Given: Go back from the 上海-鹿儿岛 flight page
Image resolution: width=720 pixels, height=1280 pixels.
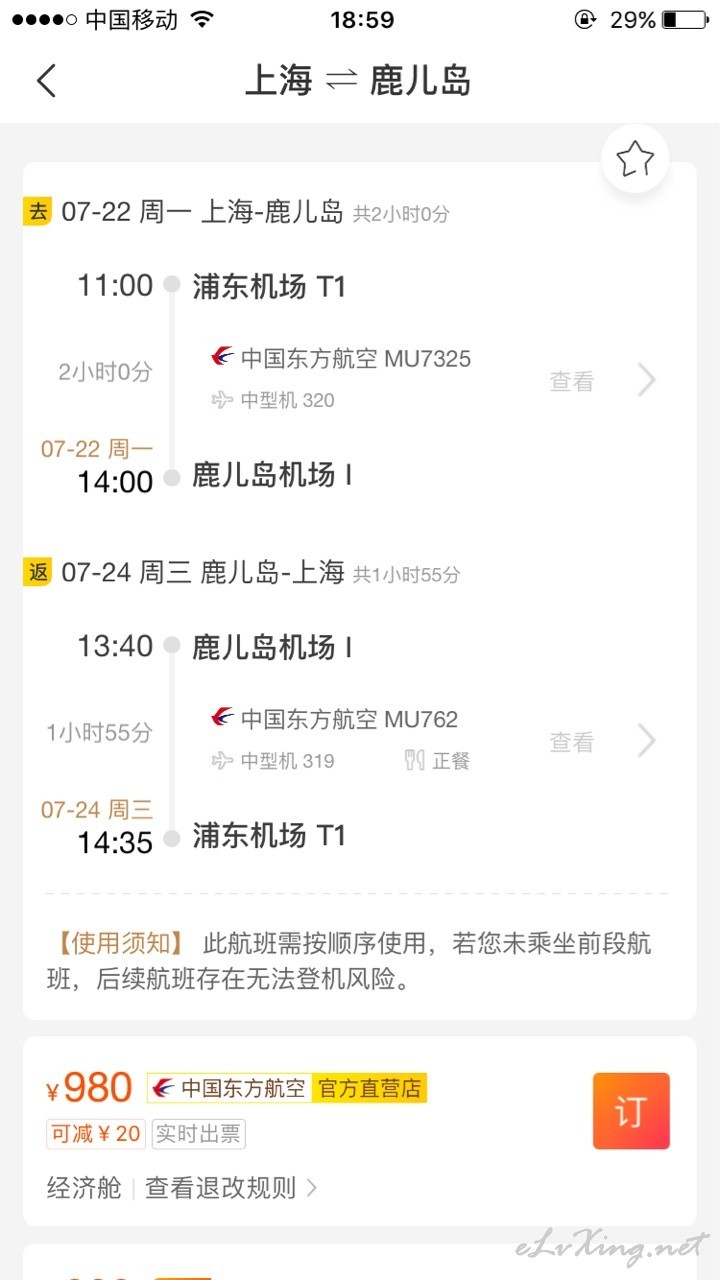Looking at the screenshot, I should pos(46,80).
